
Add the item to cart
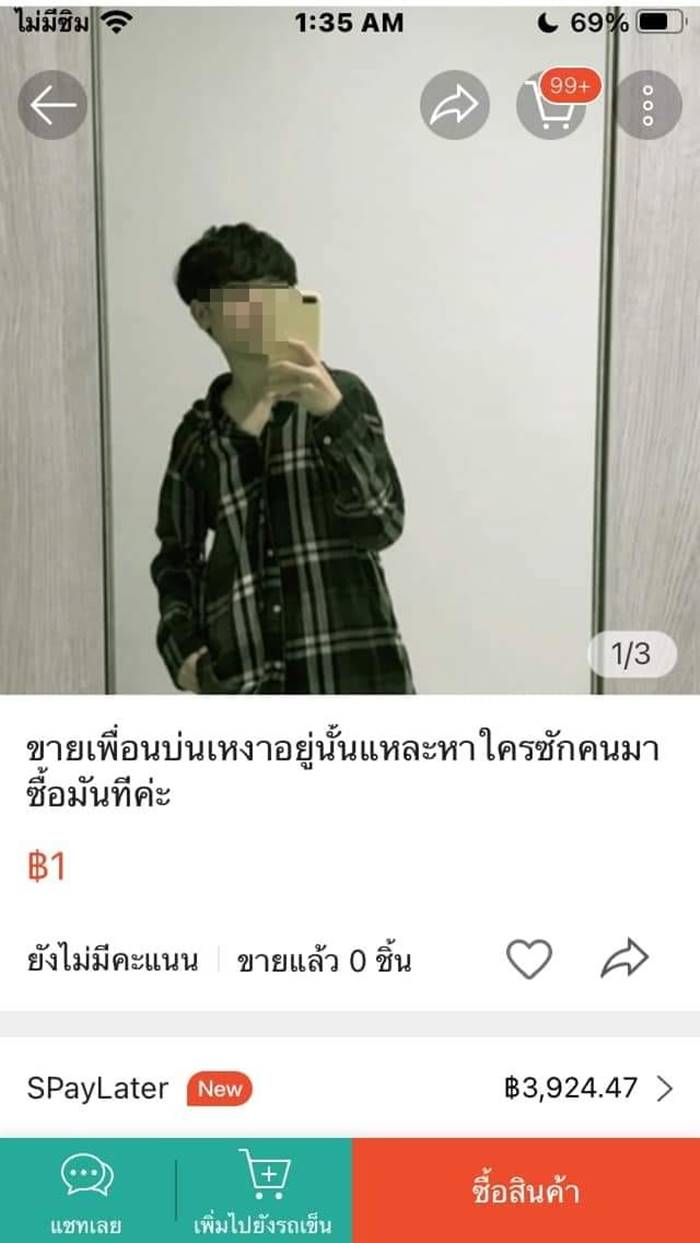click(x=263, y=1191)
